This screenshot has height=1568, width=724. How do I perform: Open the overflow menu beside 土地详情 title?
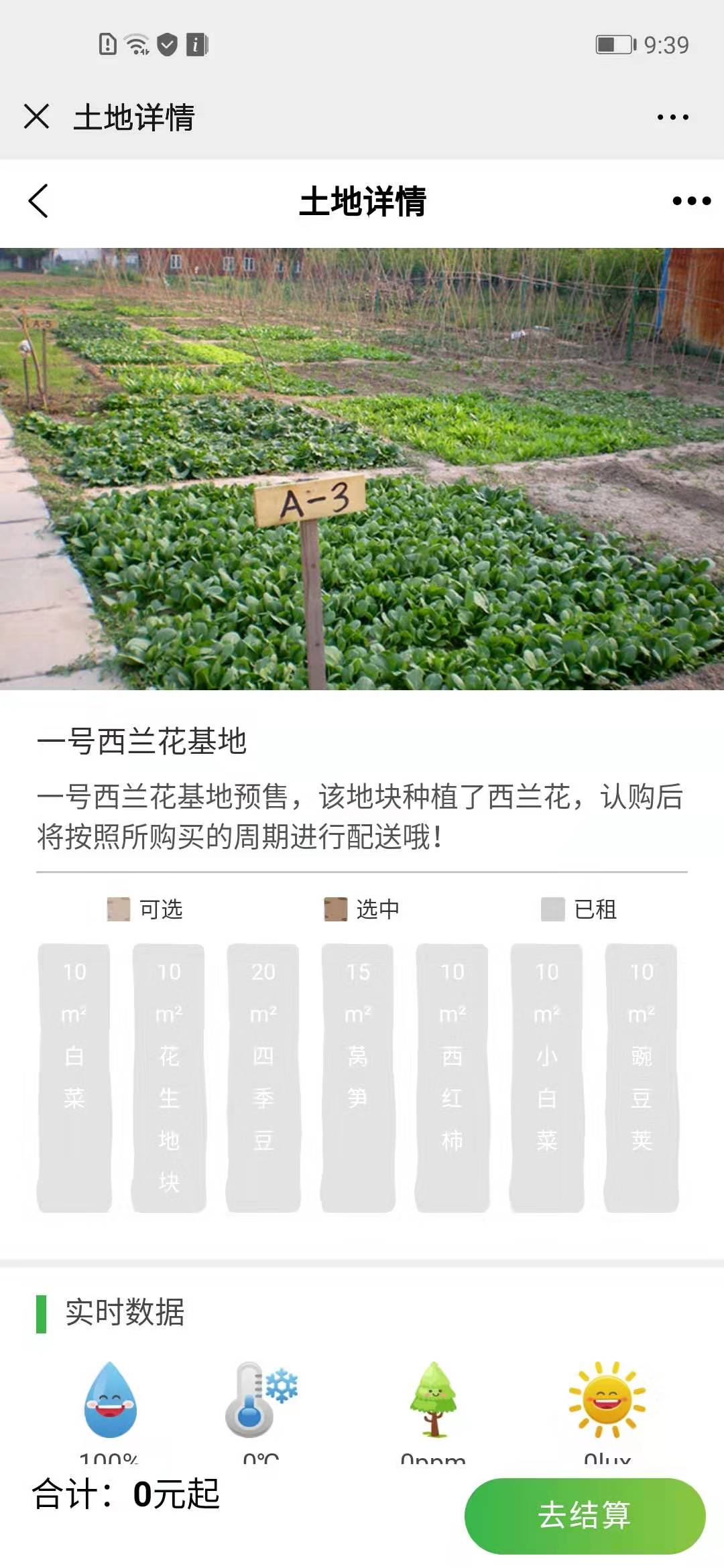click(x=691, y=201)
